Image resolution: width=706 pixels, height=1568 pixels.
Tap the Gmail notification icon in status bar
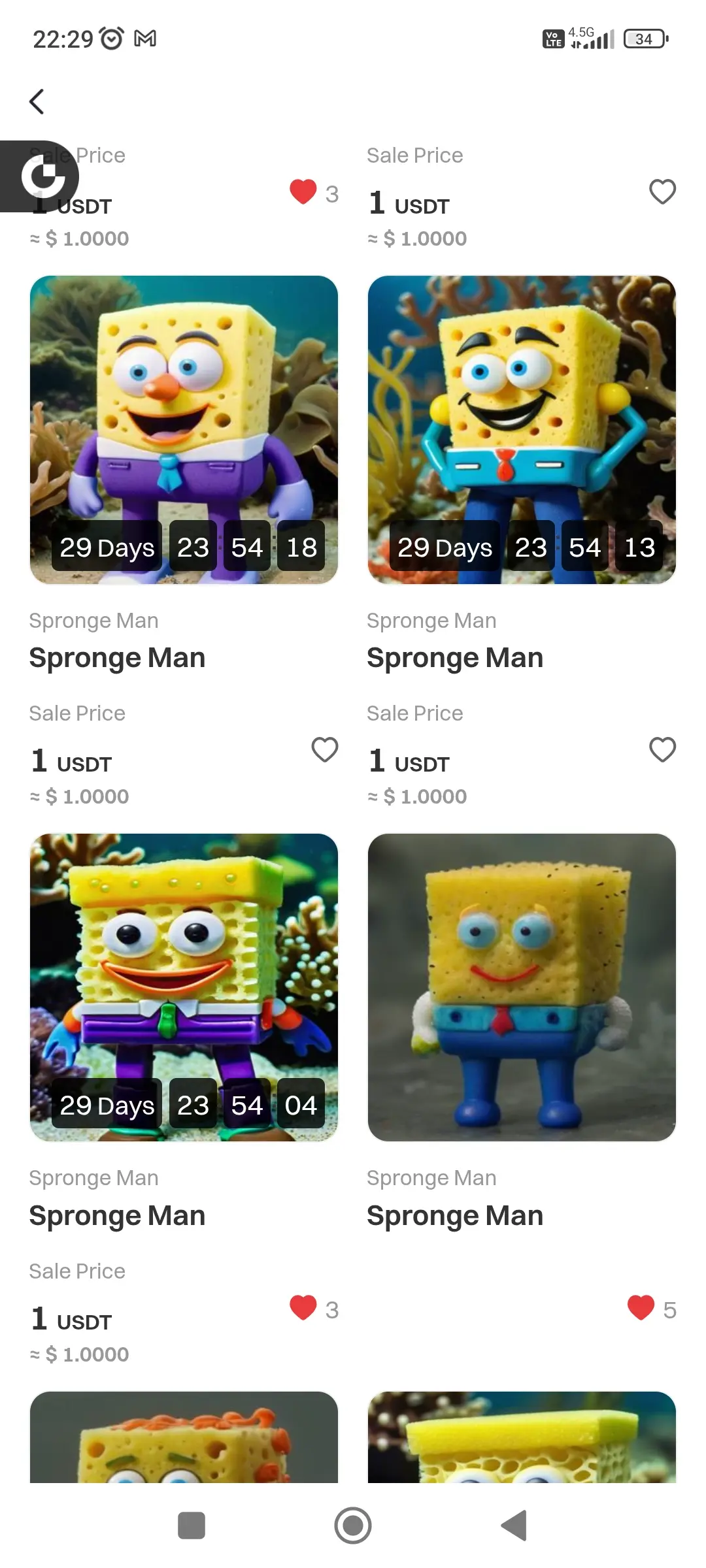(146, 39)
